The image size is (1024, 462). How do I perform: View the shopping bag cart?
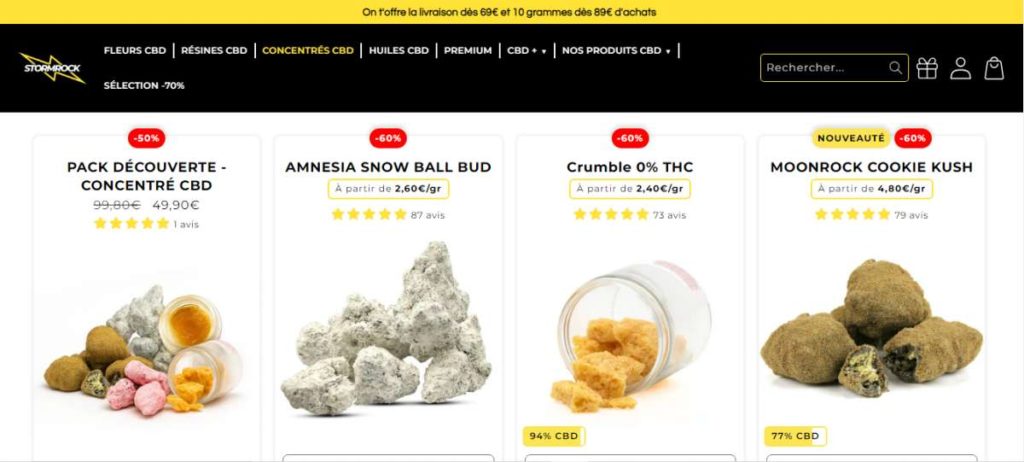click(993, 68)
